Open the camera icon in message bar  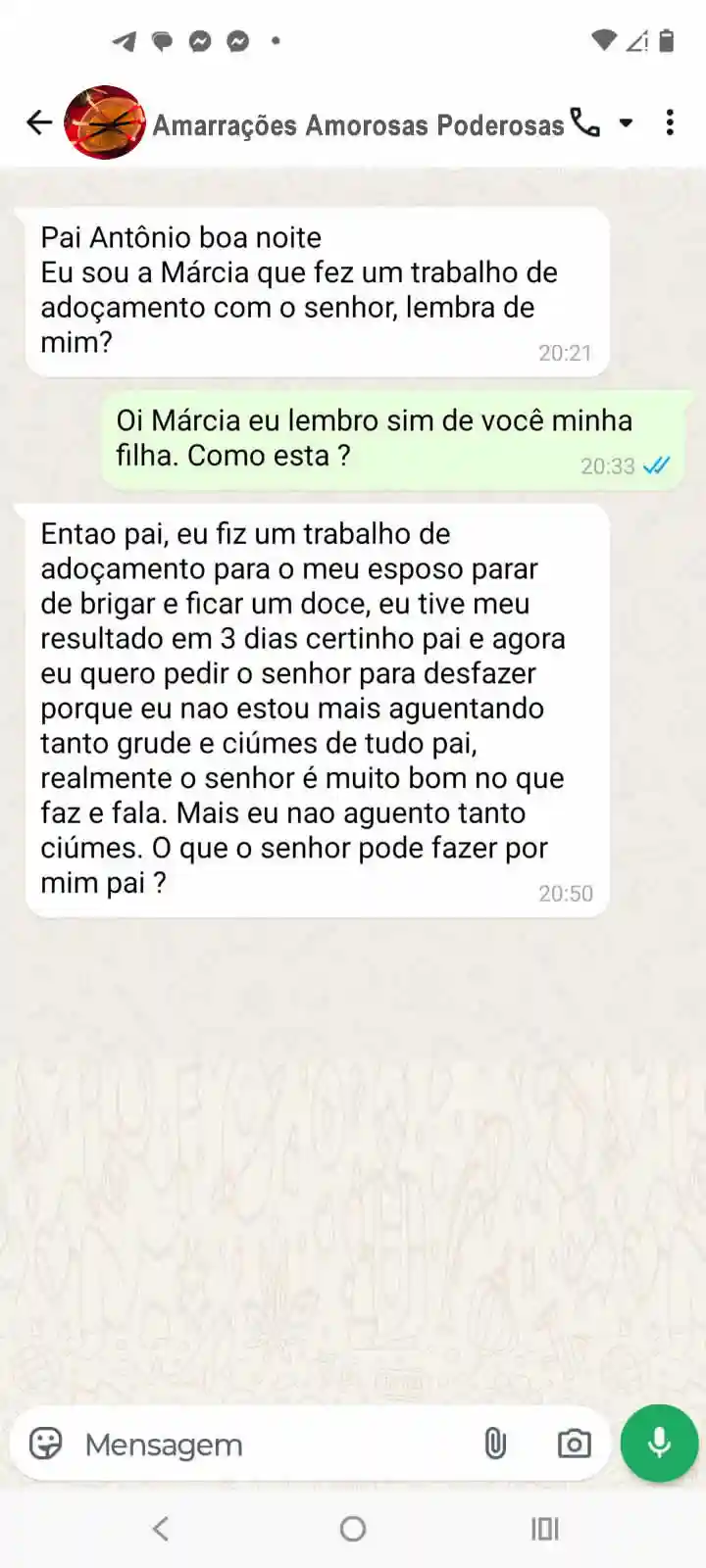pos(574,1443)
